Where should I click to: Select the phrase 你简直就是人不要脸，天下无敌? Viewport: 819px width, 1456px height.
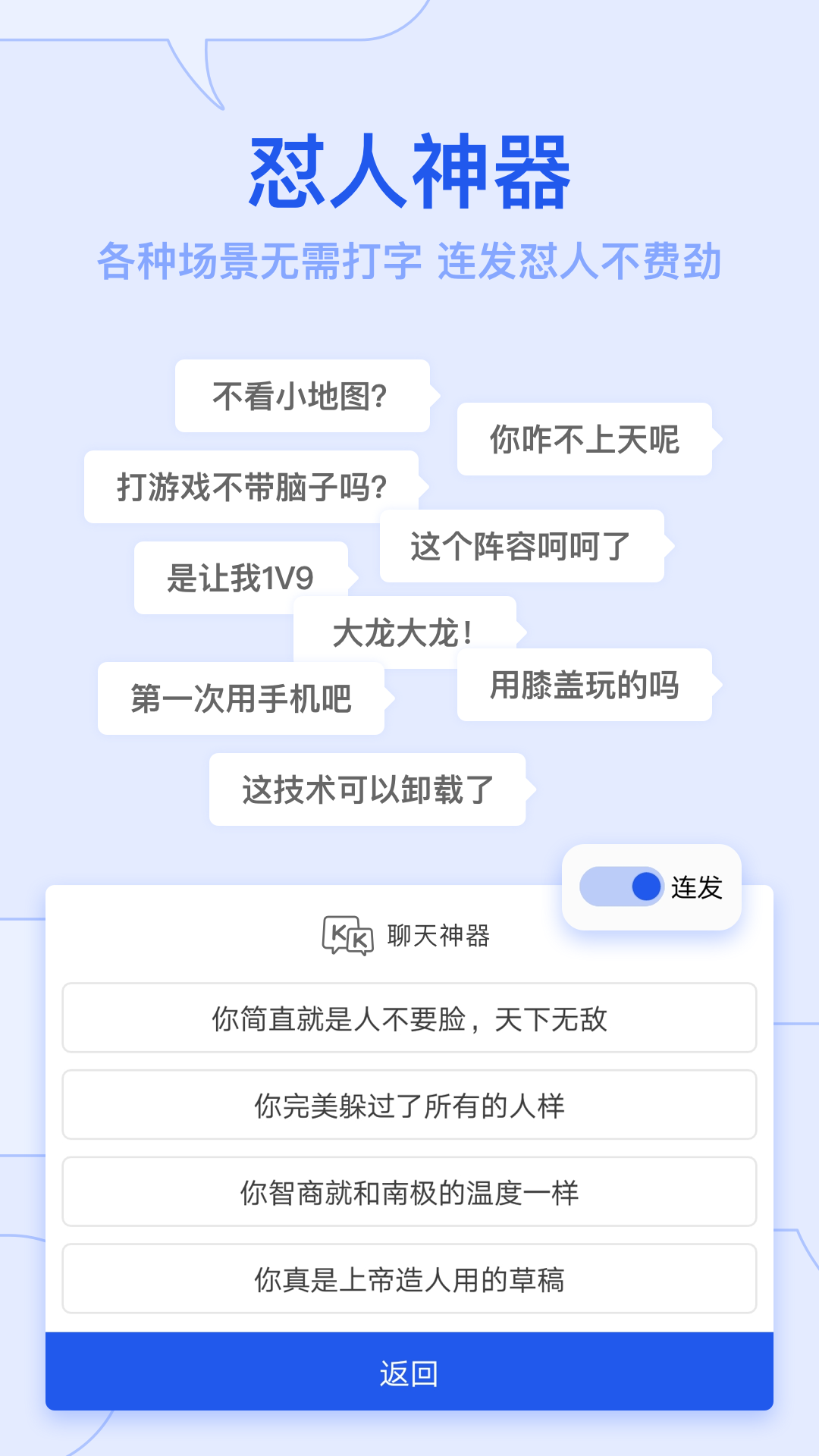pyautogui.click(x=409, y=1018)
